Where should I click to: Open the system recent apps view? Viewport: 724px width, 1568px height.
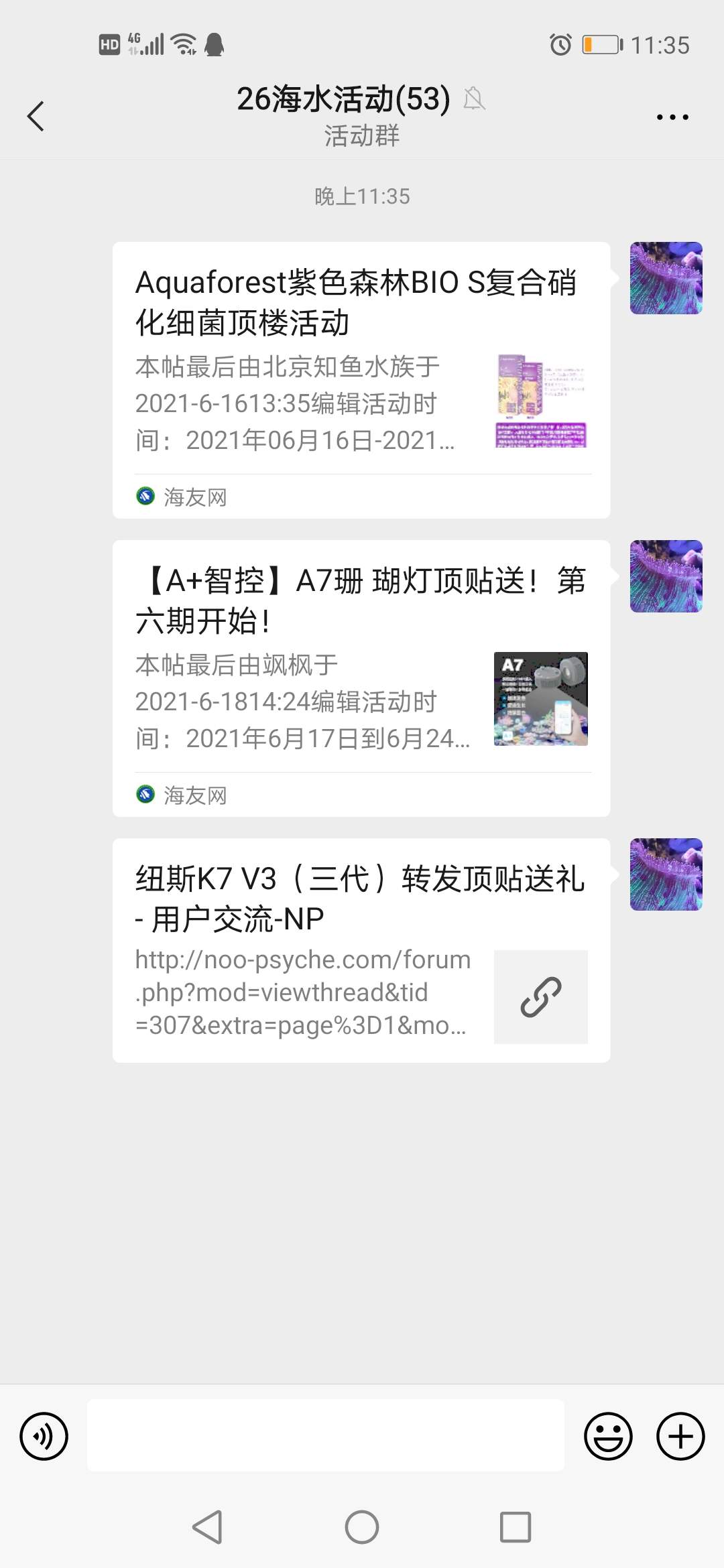pyautogui.click(x=516, y=1527)
